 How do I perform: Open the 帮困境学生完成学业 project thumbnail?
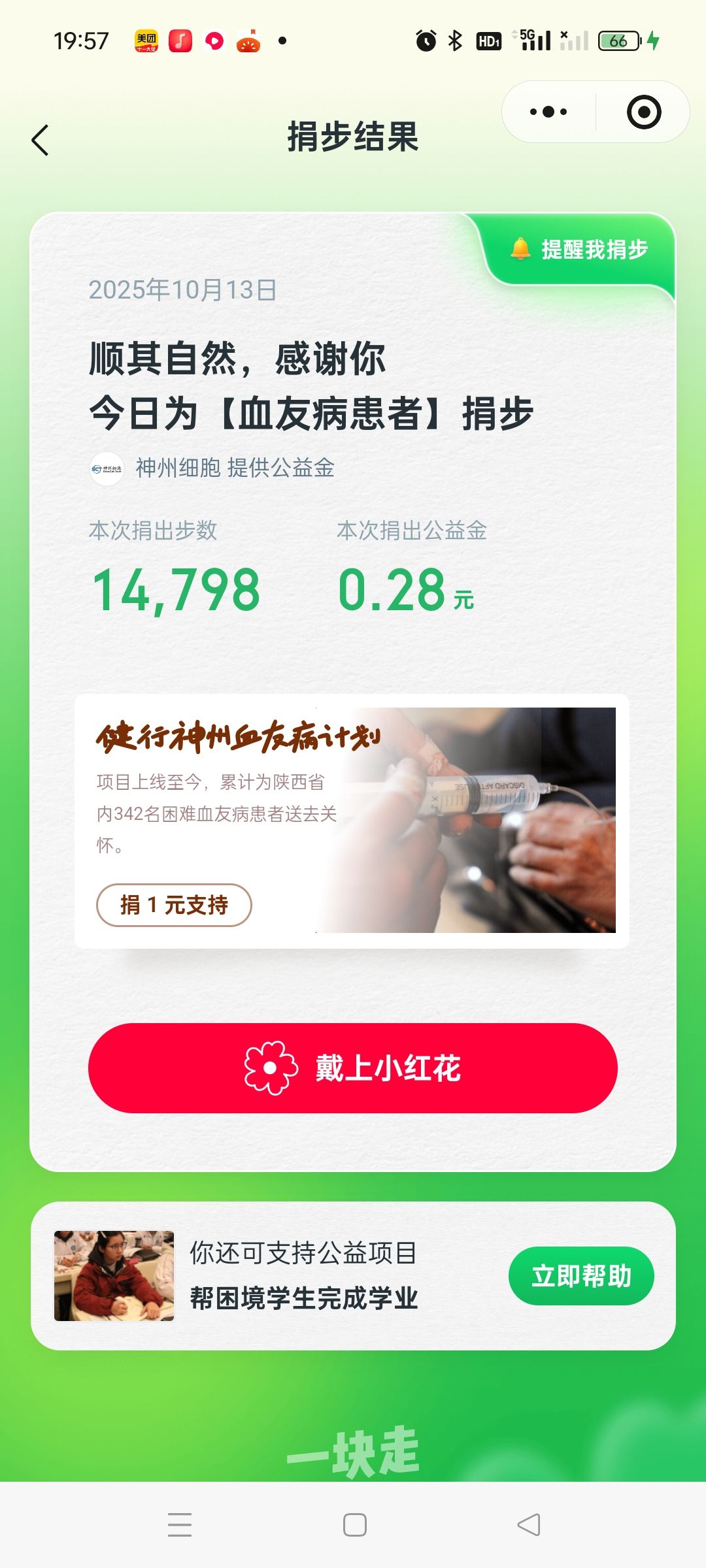point(114,1276)
